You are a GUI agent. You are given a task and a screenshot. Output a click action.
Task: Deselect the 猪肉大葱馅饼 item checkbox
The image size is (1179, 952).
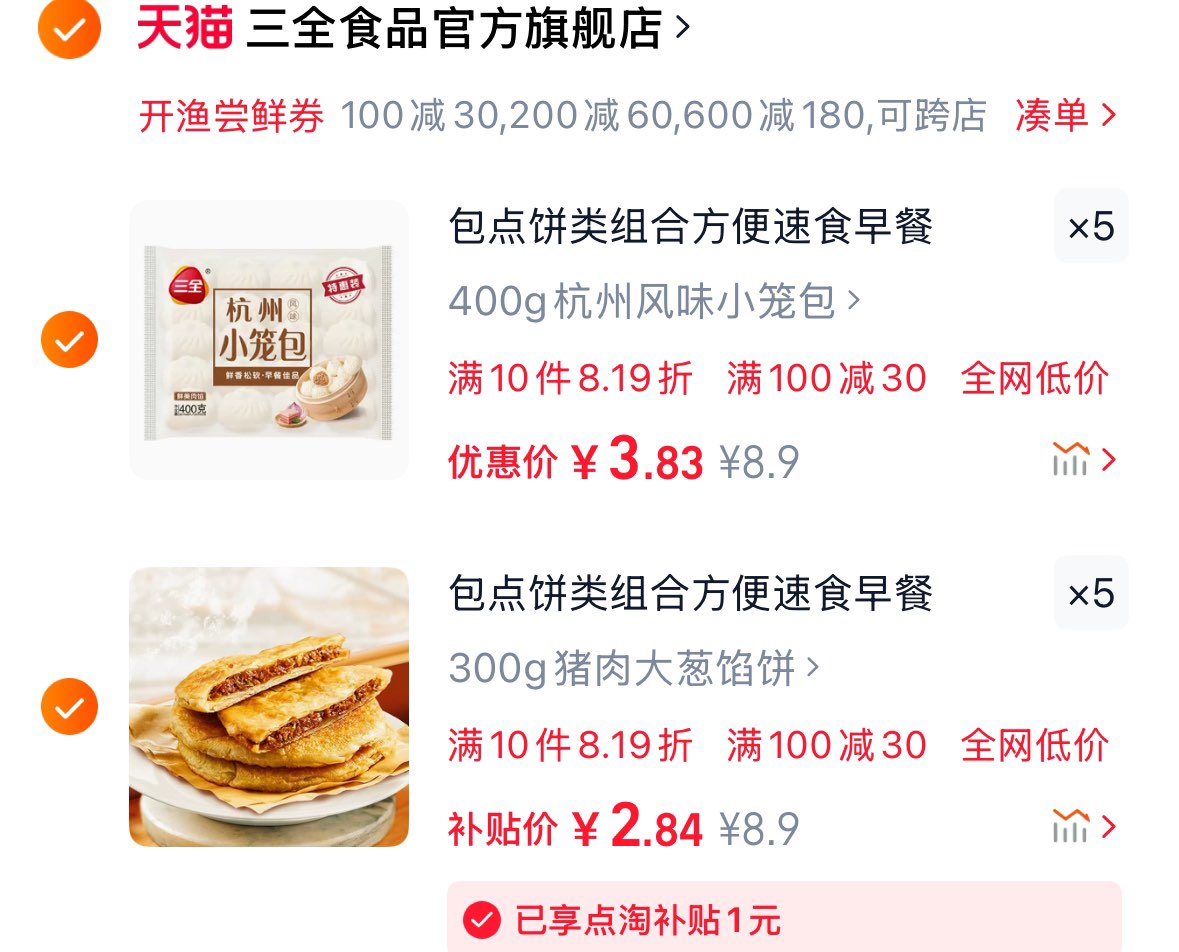(x=69, y=706)
